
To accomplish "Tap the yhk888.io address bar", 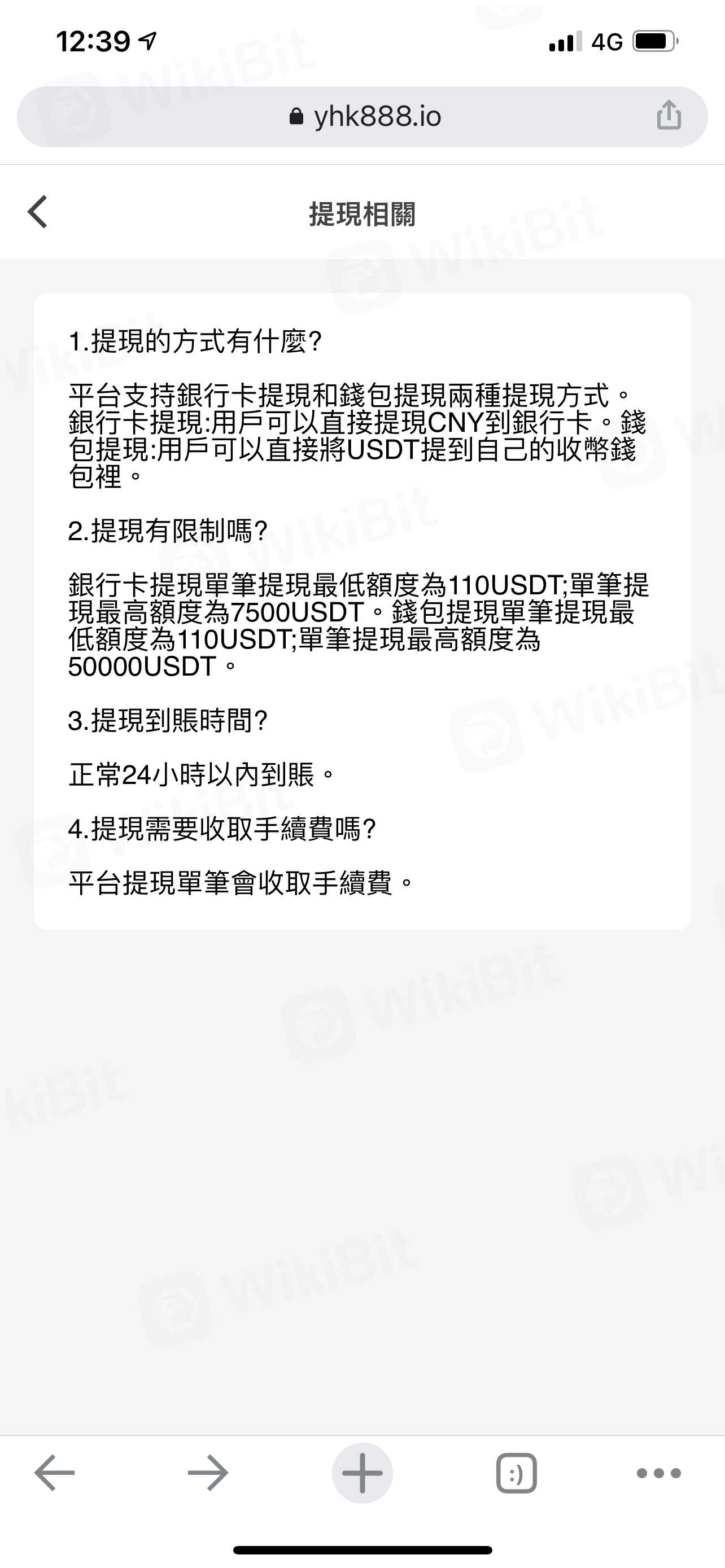I will tap(364, 116).
